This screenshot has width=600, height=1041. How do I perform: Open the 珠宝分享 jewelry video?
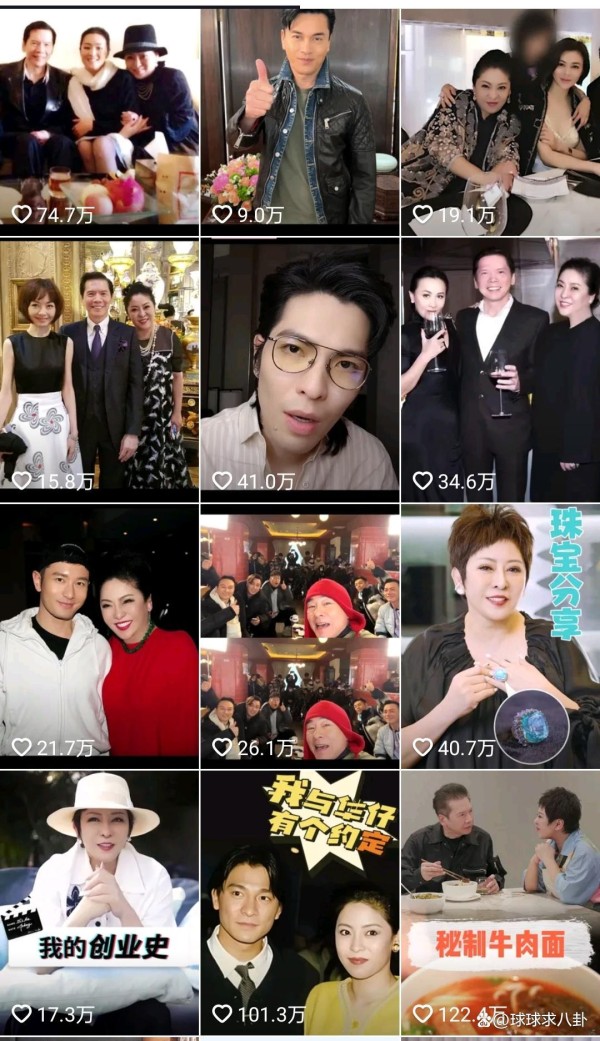pyautogui.click(x=500, y=635)
